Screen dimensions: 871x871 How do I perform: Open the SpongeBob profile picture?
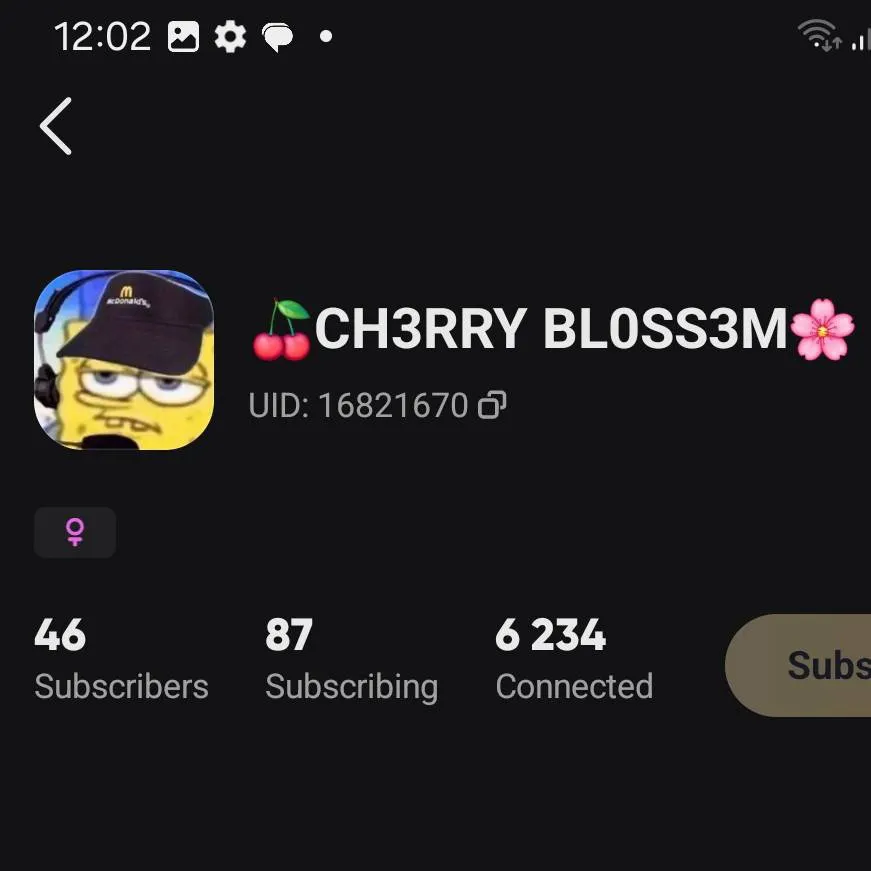(124, 360)
